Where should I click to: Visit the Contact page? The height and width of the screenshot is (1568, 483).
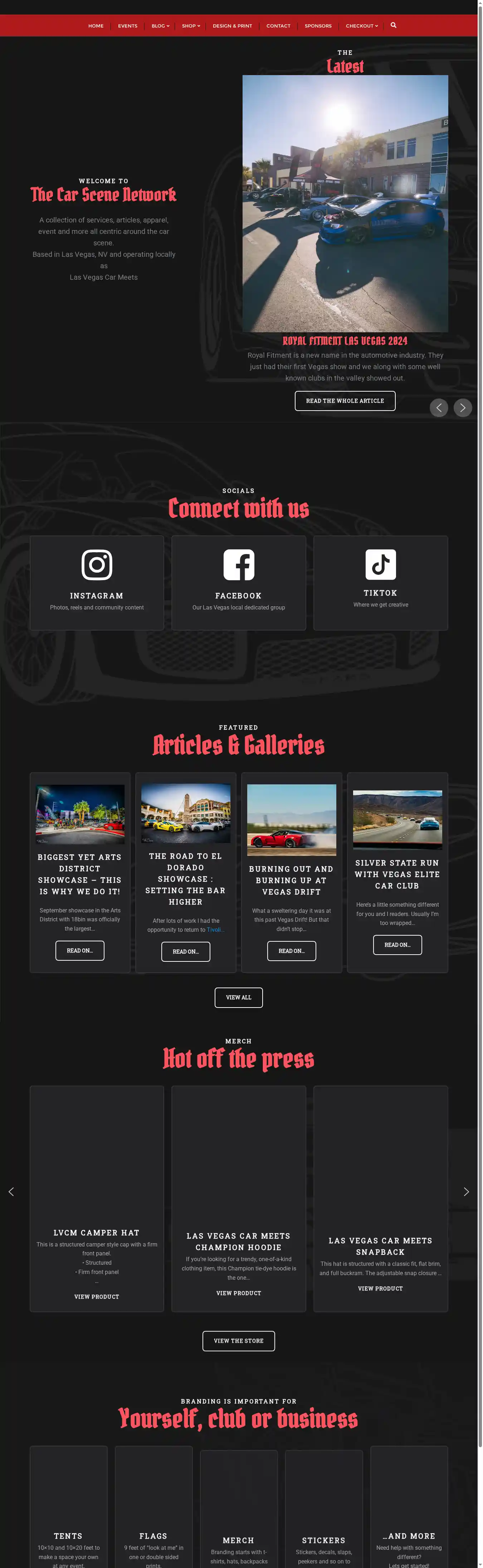tap(278, 26)
